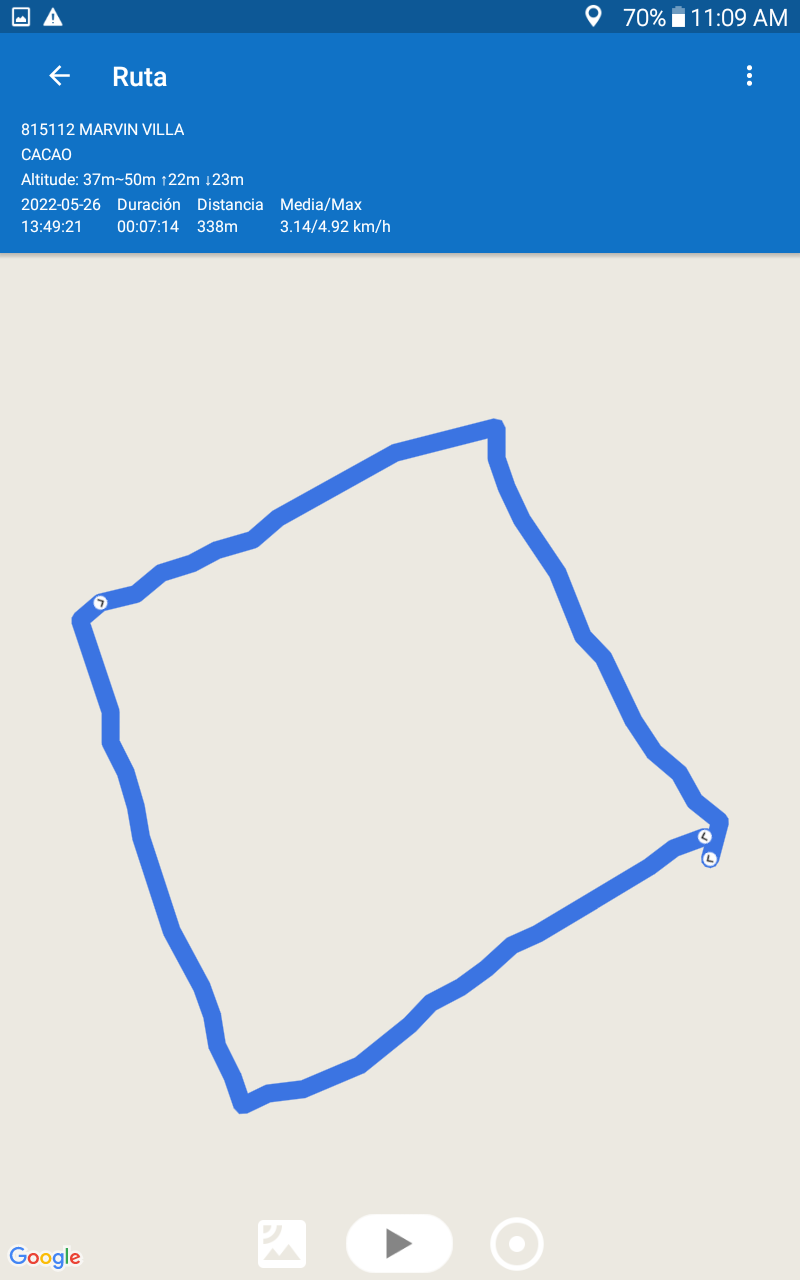Play the route animation
800x1280 pixels.
399,1243
